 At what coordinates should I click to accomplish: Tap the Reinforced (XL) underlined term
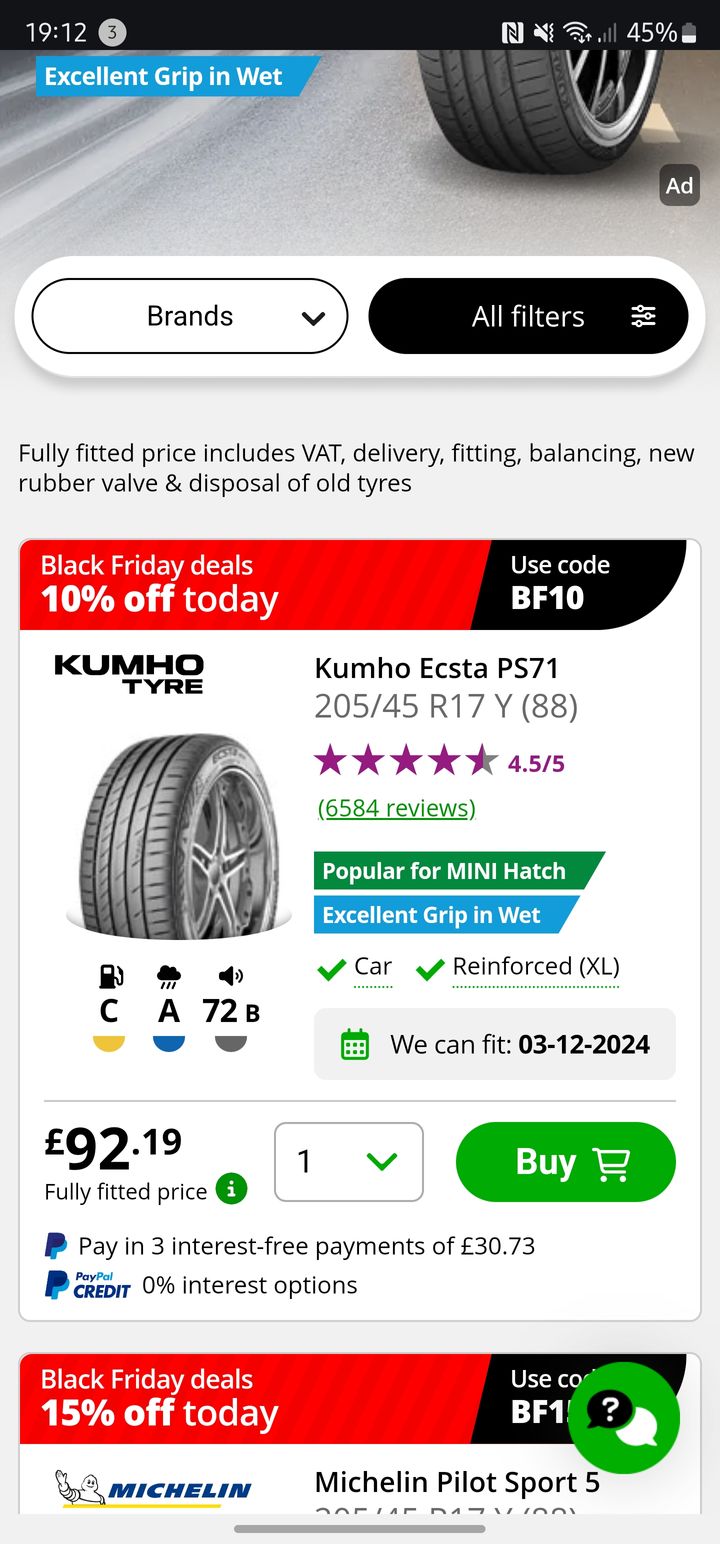click(x=536, y=967)
